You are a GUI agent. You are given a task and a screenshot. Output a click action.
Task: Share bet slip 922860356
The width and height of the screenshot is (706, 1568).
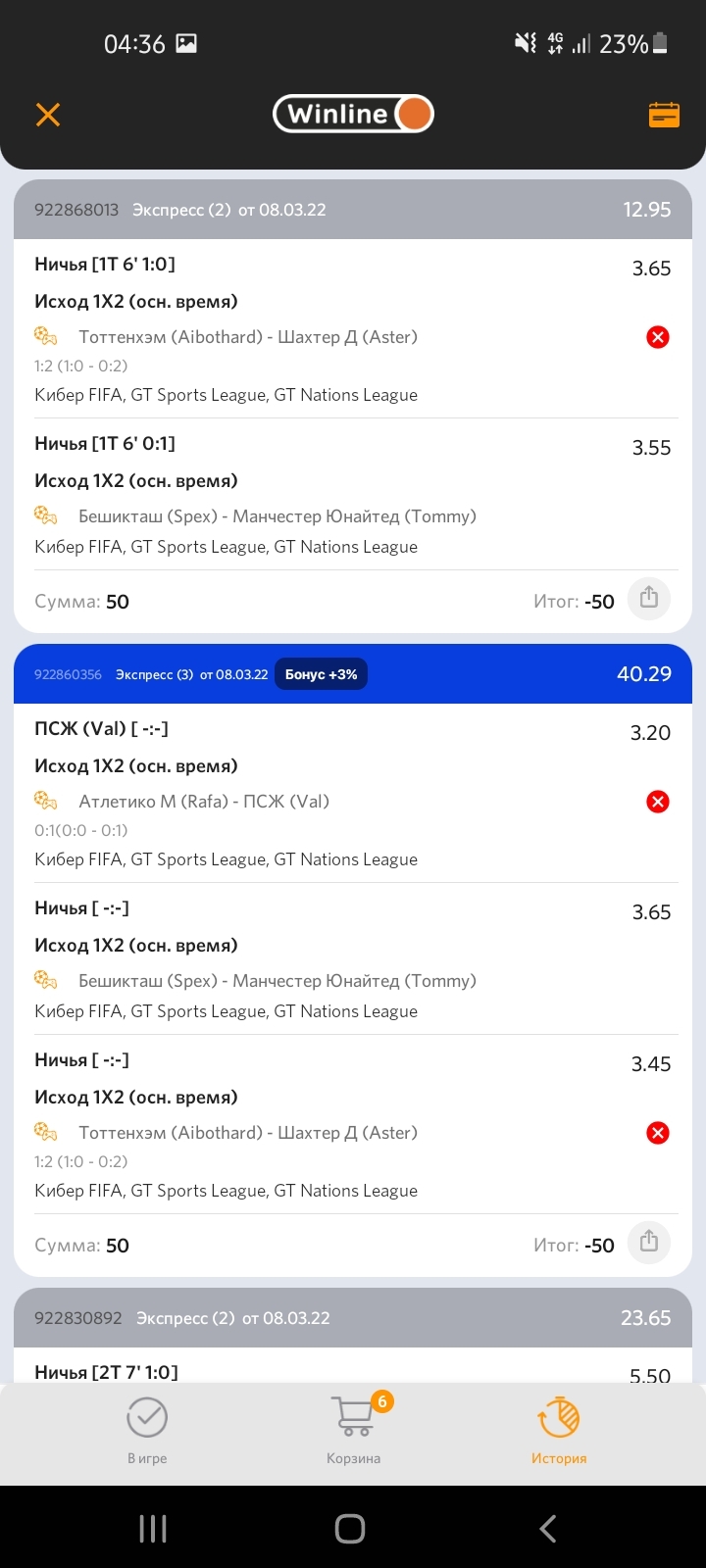(649, 1243)
